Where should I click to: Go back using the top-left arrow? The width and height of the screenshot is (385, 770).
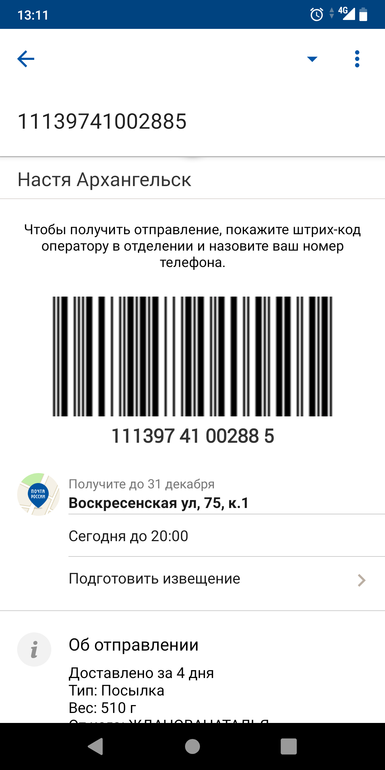click(x=26, y=59)
